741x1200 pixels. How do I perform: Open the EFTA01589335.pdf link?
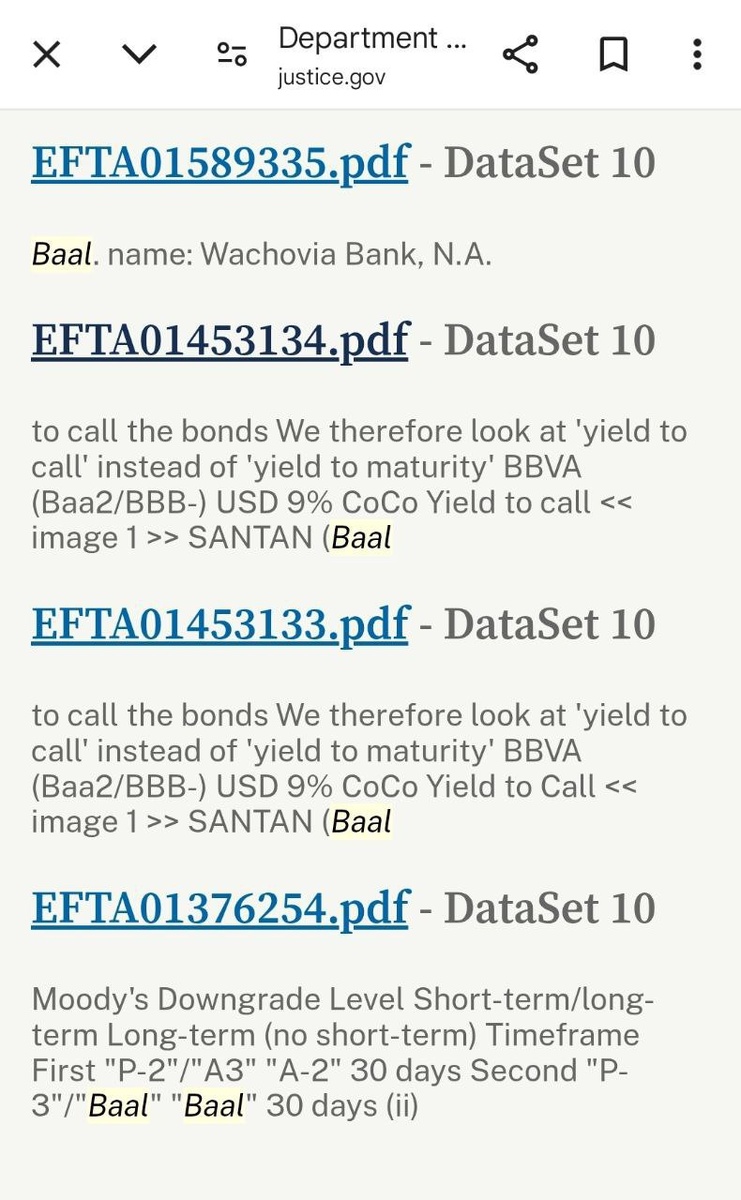click(220, 163)
